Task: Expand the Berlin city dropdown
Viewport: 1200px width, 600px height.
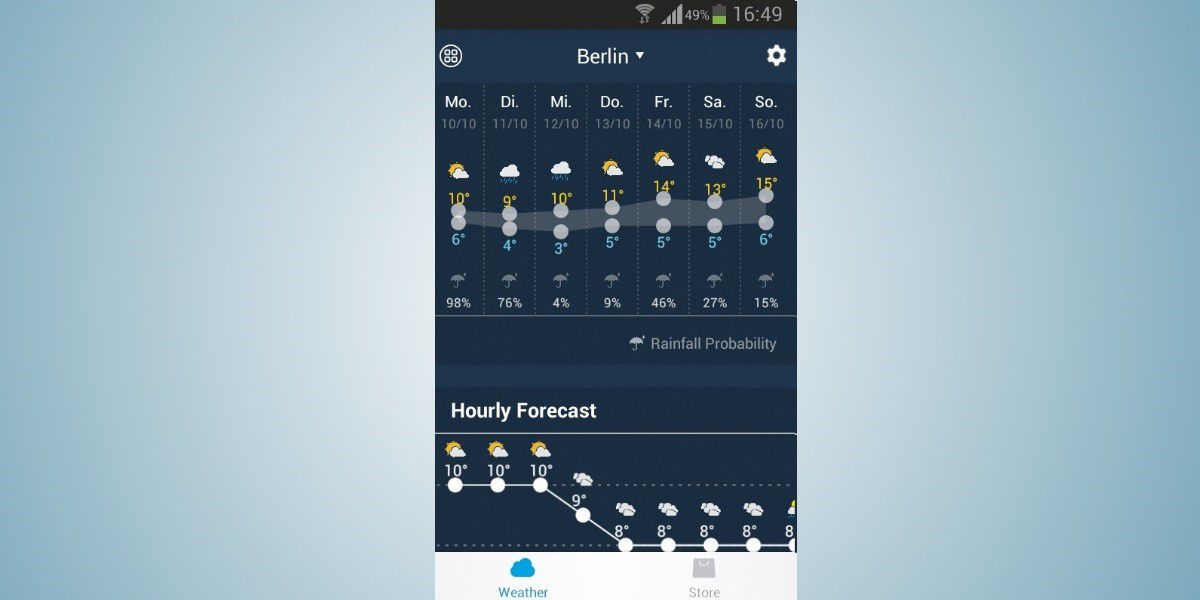Action: 611,56
